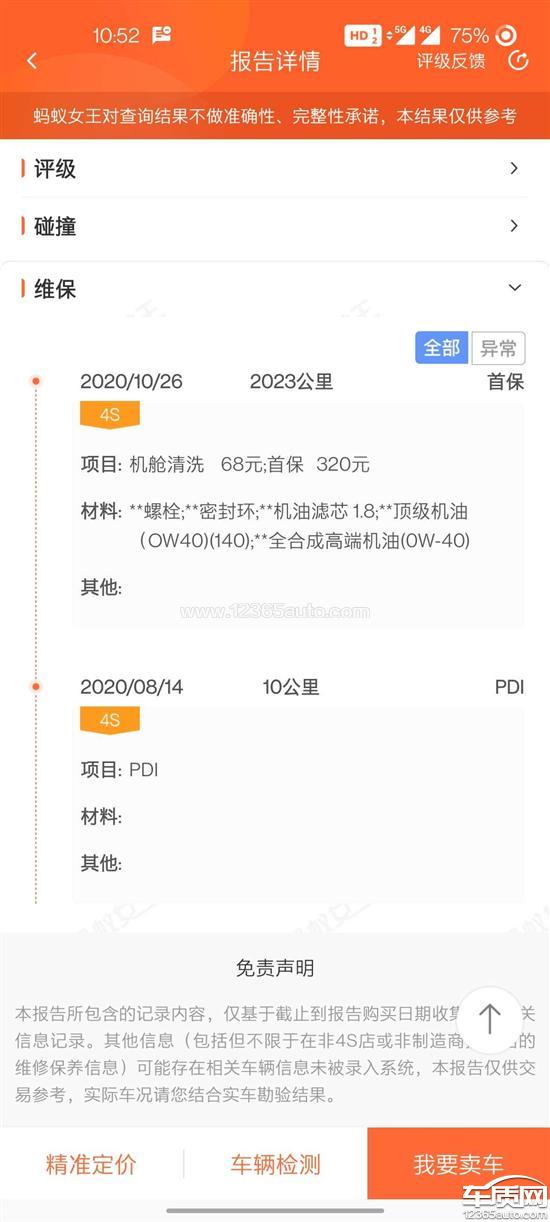This screenshot has height=1222, width=550.
Task: Collapse the 维保 section
Action: 275,289
